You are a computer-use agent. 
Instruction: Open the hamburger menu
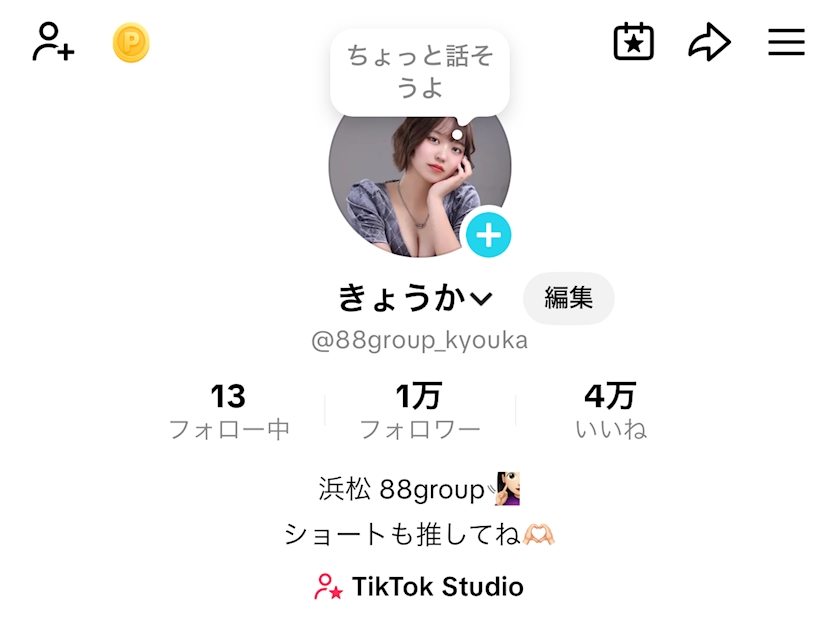(786, 42)
